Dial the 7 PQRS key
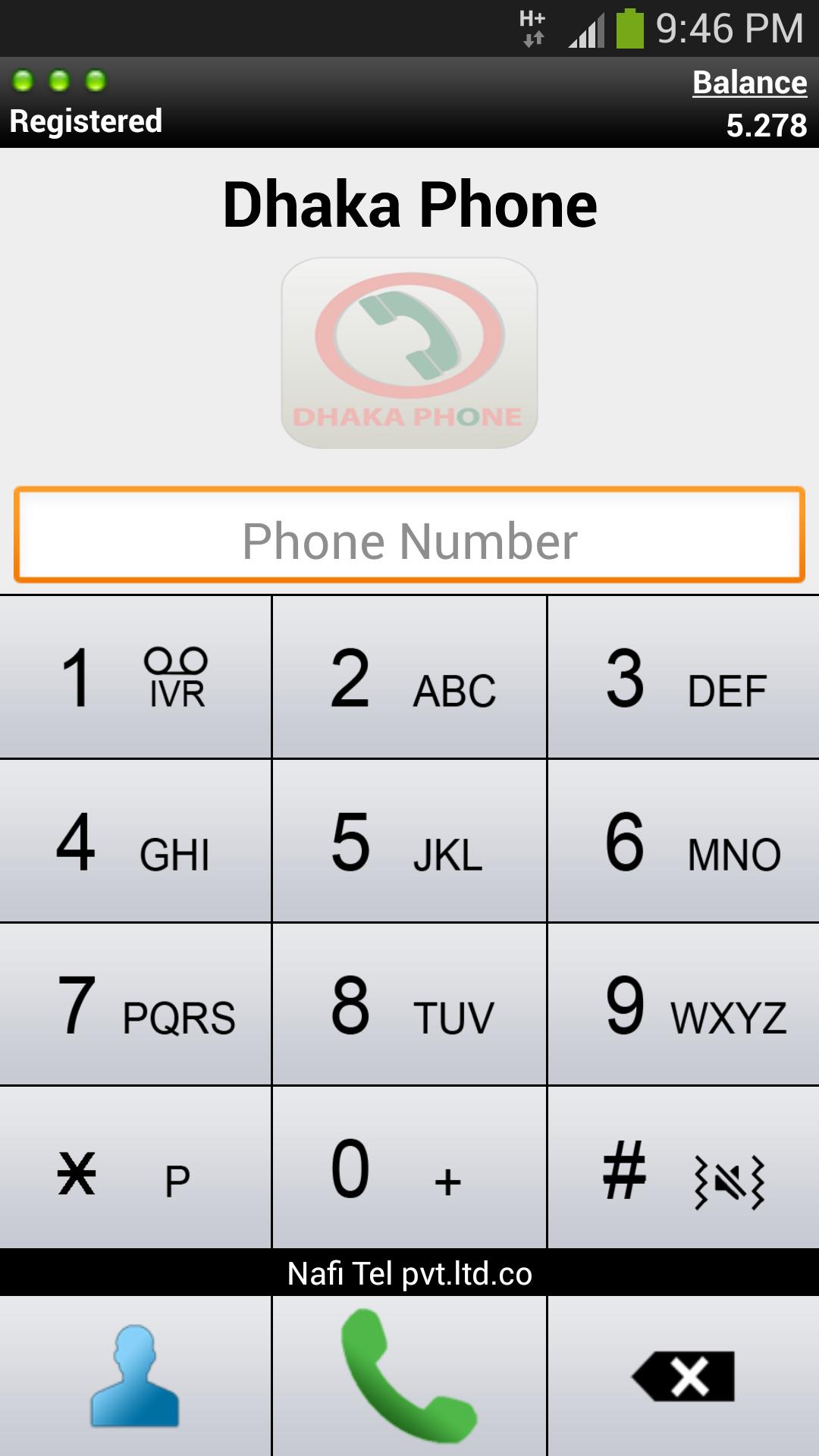The height and width of the screenshot is (1456, 819). click(x=135, y=1005)
